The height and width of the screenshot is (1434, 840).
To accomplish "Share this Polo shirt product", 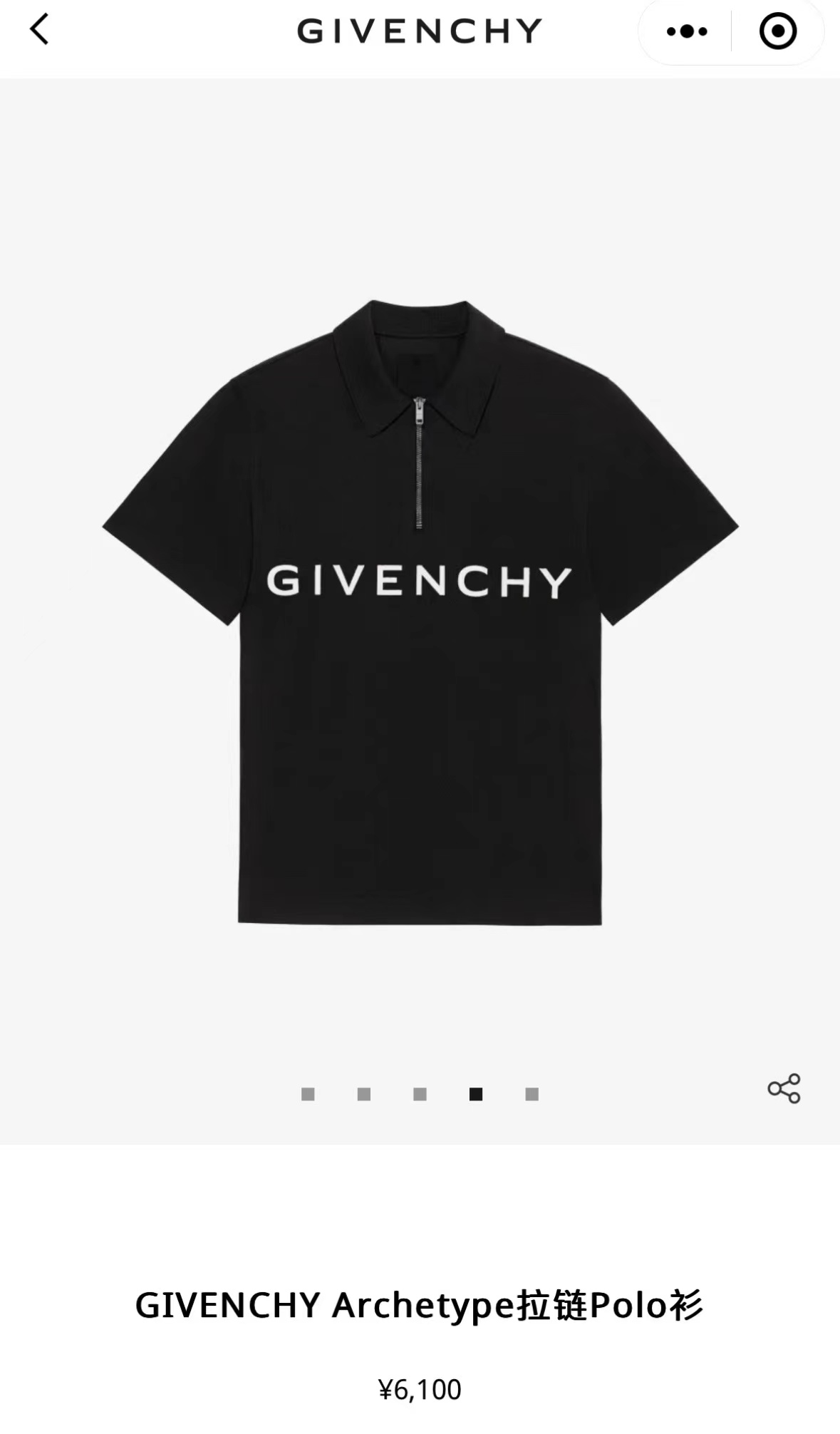I will [784, 1088].
